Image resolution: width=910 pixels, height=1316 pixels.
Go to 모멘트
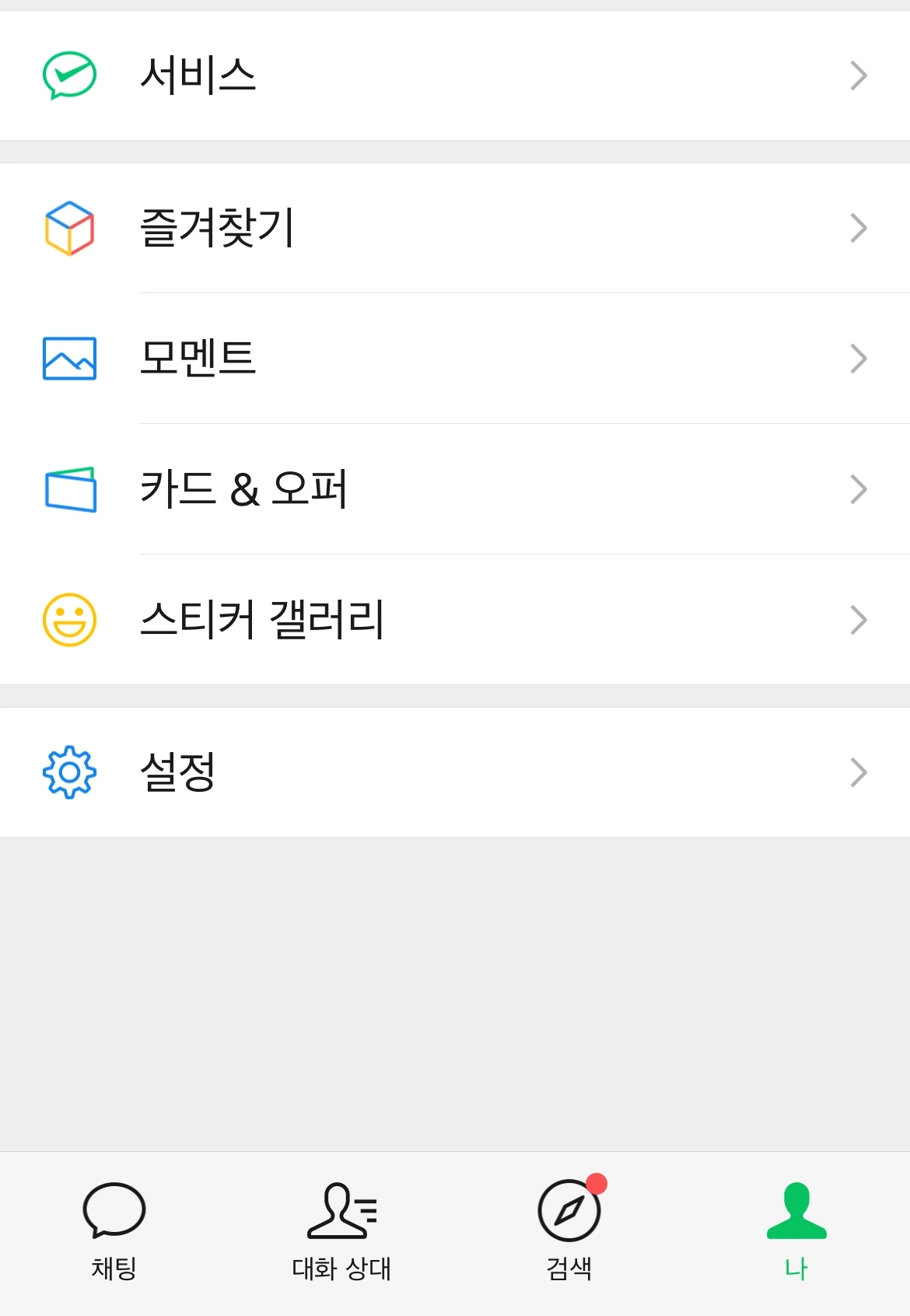[455, 359]
